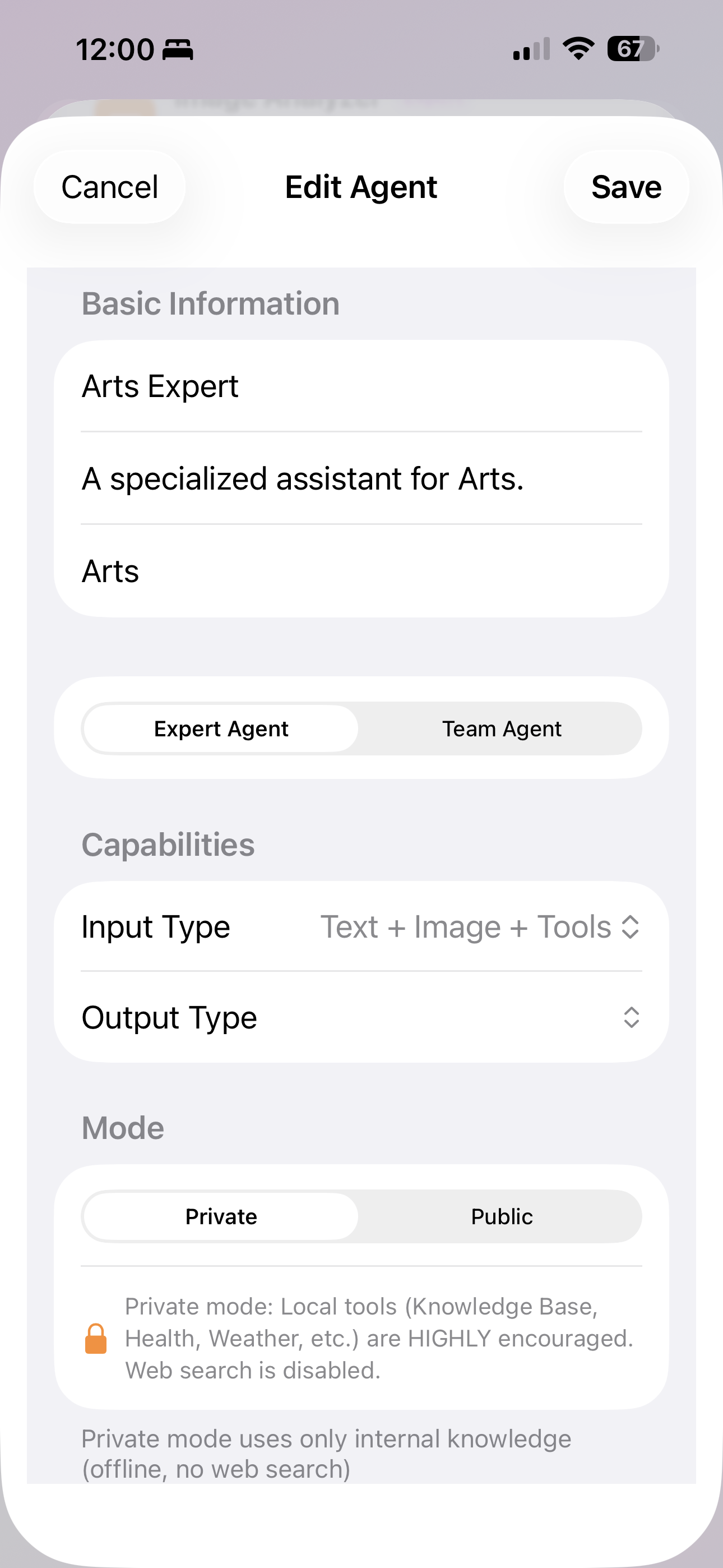Image resolution: width=723 pixels, height=1568 pixels.
Task: Select Private mode
Action: (x=221, y=1216)
